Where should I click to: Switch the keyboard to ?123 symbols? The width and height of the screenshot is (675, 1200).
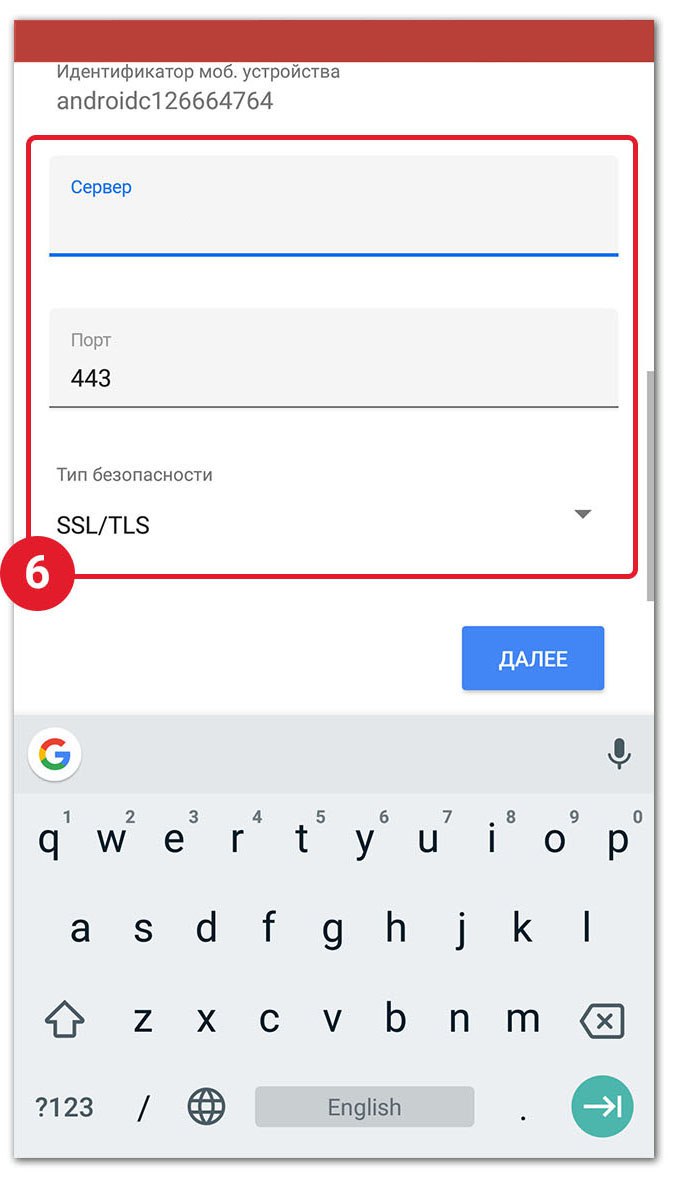(64, 1107)
